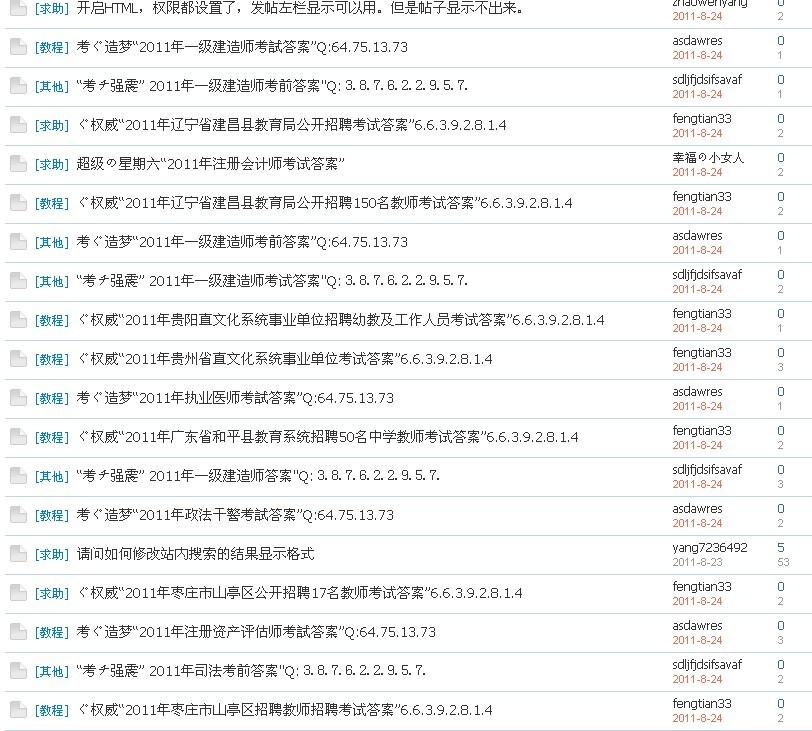
Task: Open the thread about 站内搜索的结果显示格式
Action: 195,554
